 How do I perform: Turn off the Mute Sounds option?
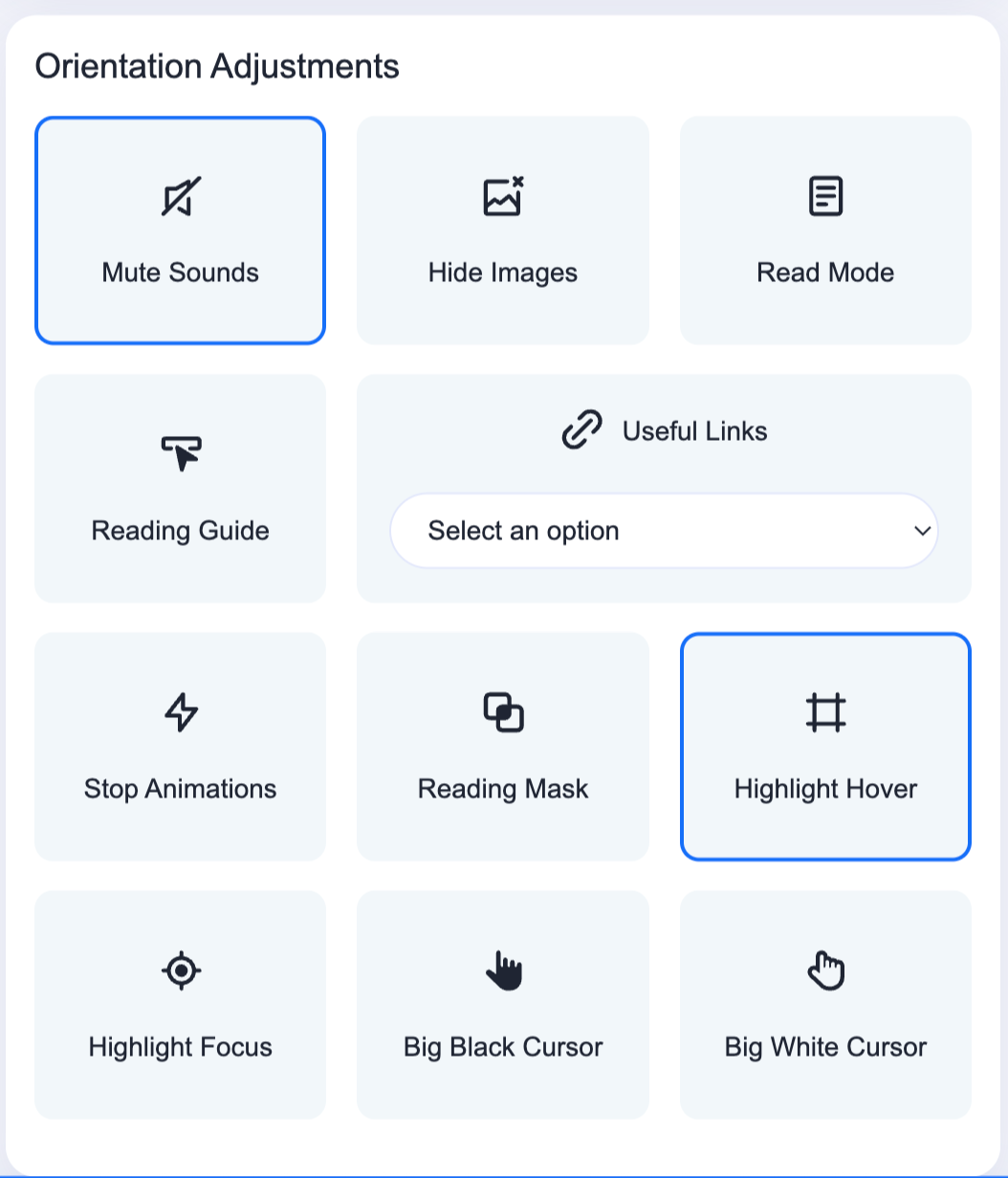[x=180, y=230]
